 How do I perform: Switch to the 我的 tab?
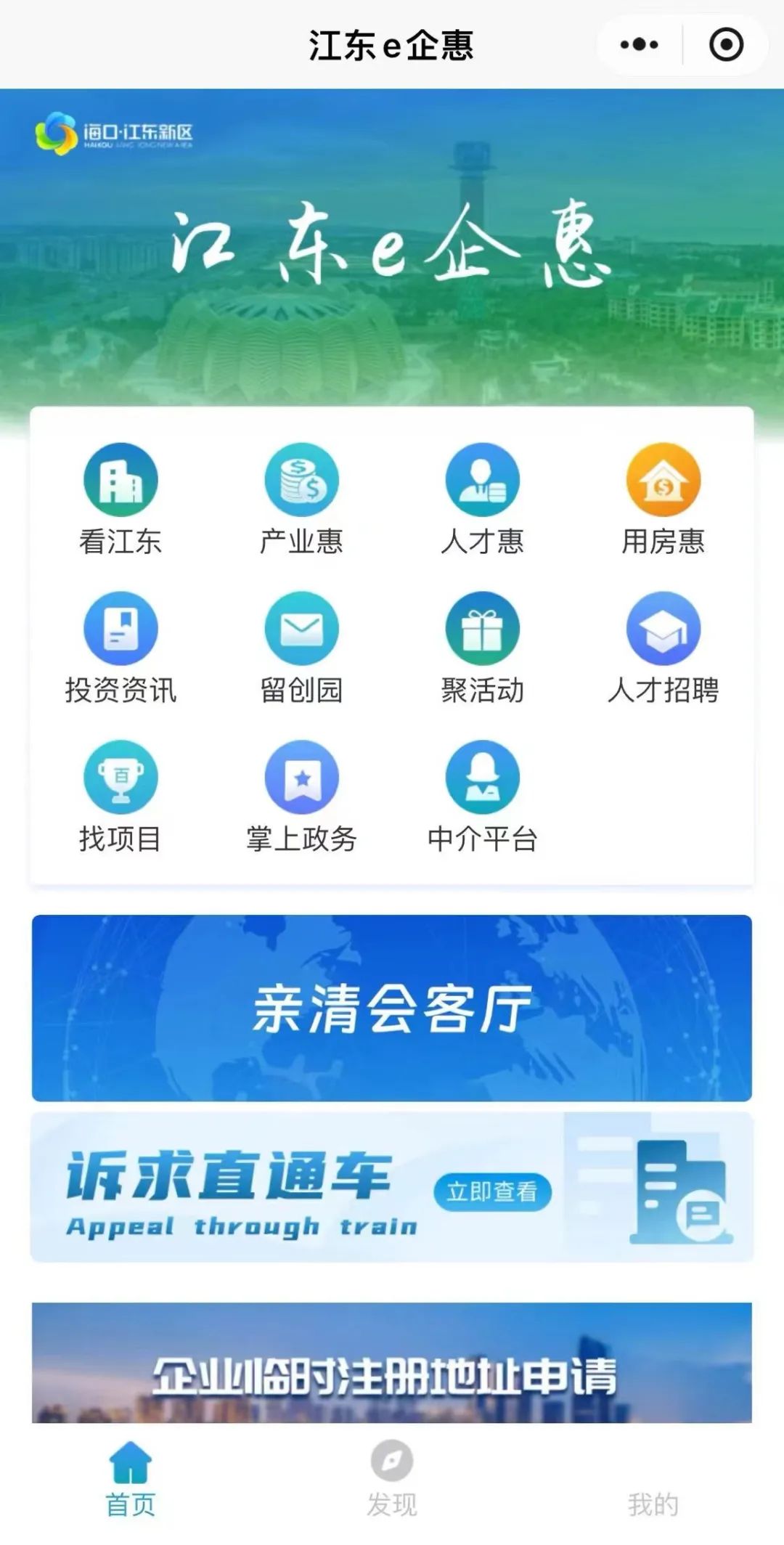pyautogui.click(x=653, y=1504)
